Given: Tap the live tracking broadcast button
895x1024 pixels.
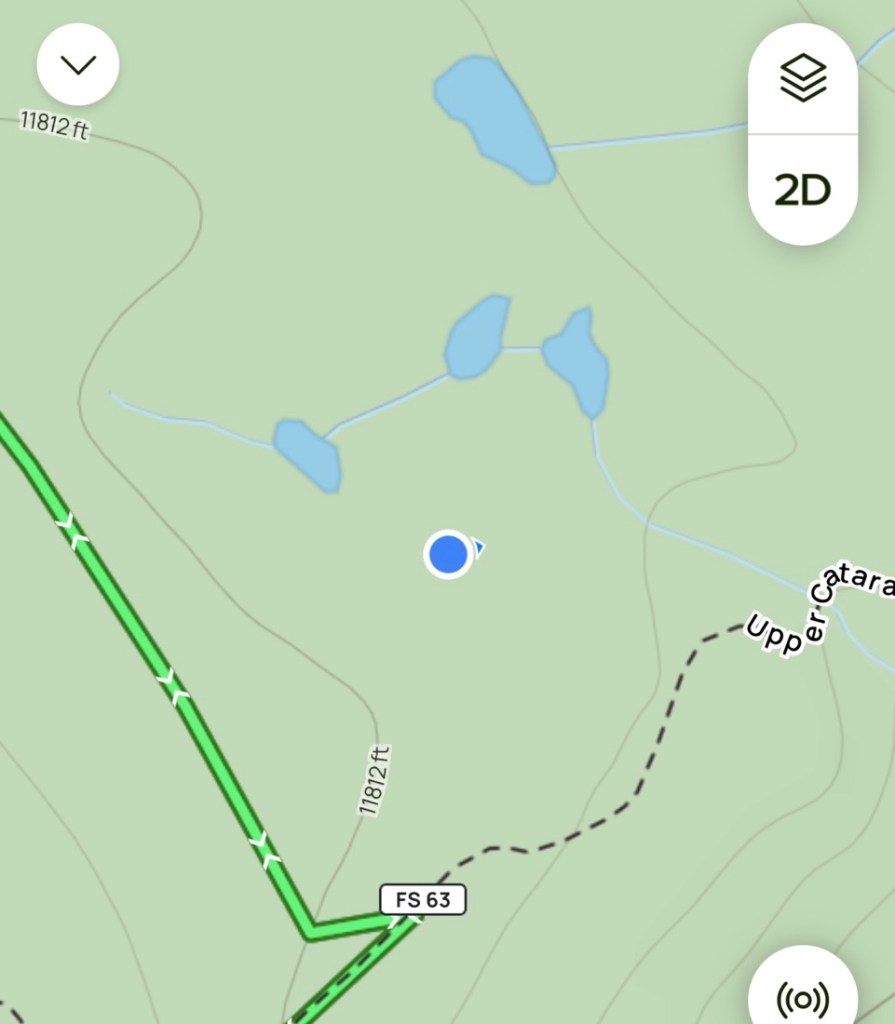Looking at the screenshot, I should click(802, 994).
